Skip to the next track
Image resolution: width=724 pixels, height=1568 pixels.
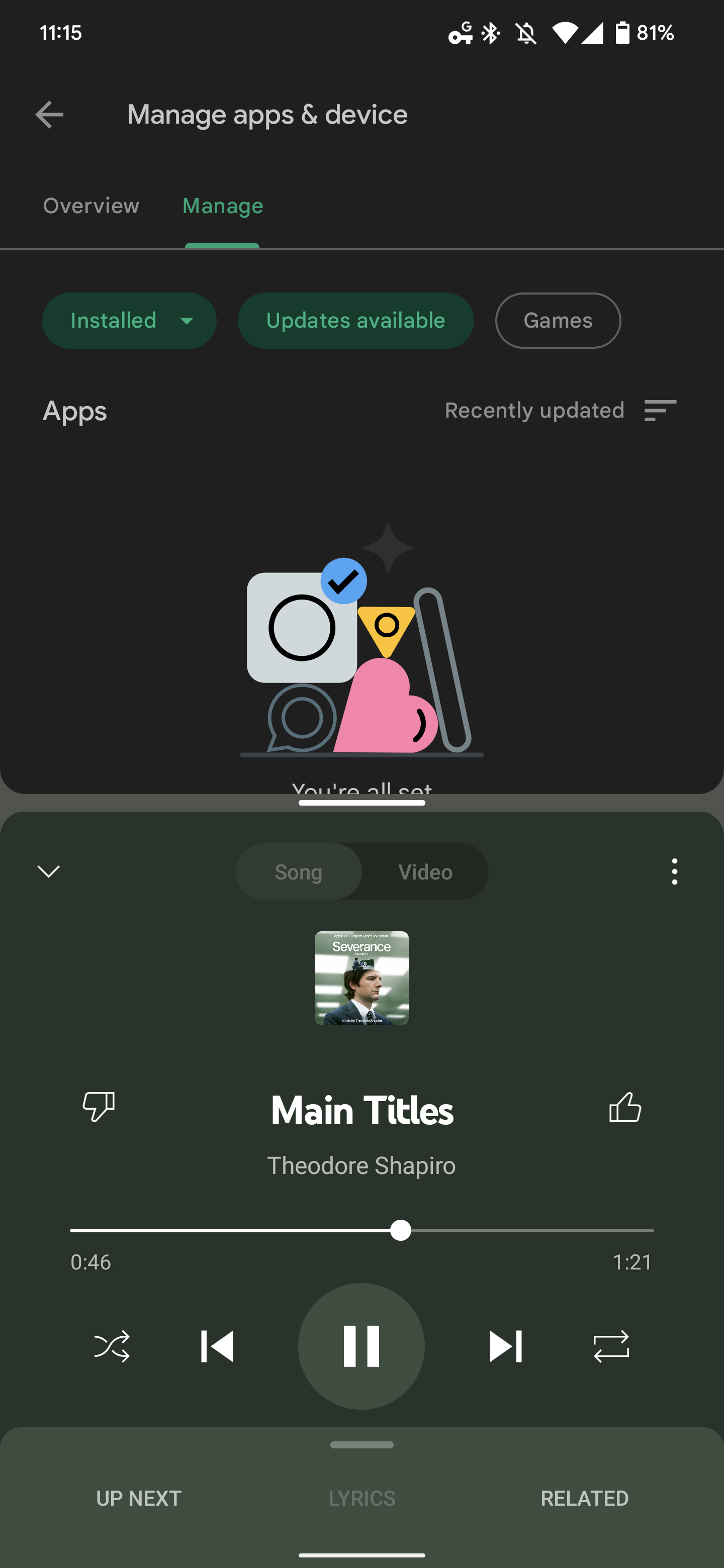coord(505,1346)
